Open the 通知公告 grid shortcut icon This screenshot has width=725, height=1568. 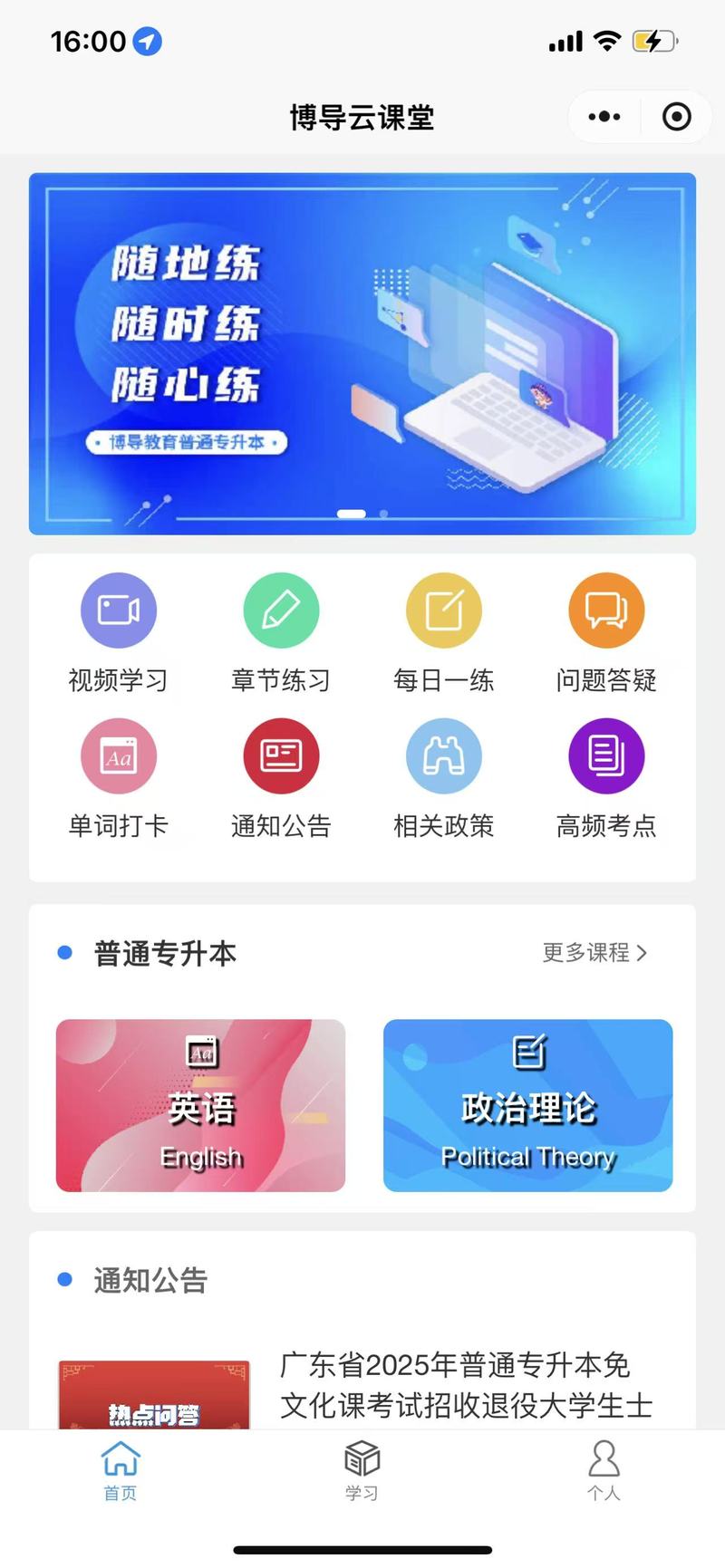tap(281, 757)
